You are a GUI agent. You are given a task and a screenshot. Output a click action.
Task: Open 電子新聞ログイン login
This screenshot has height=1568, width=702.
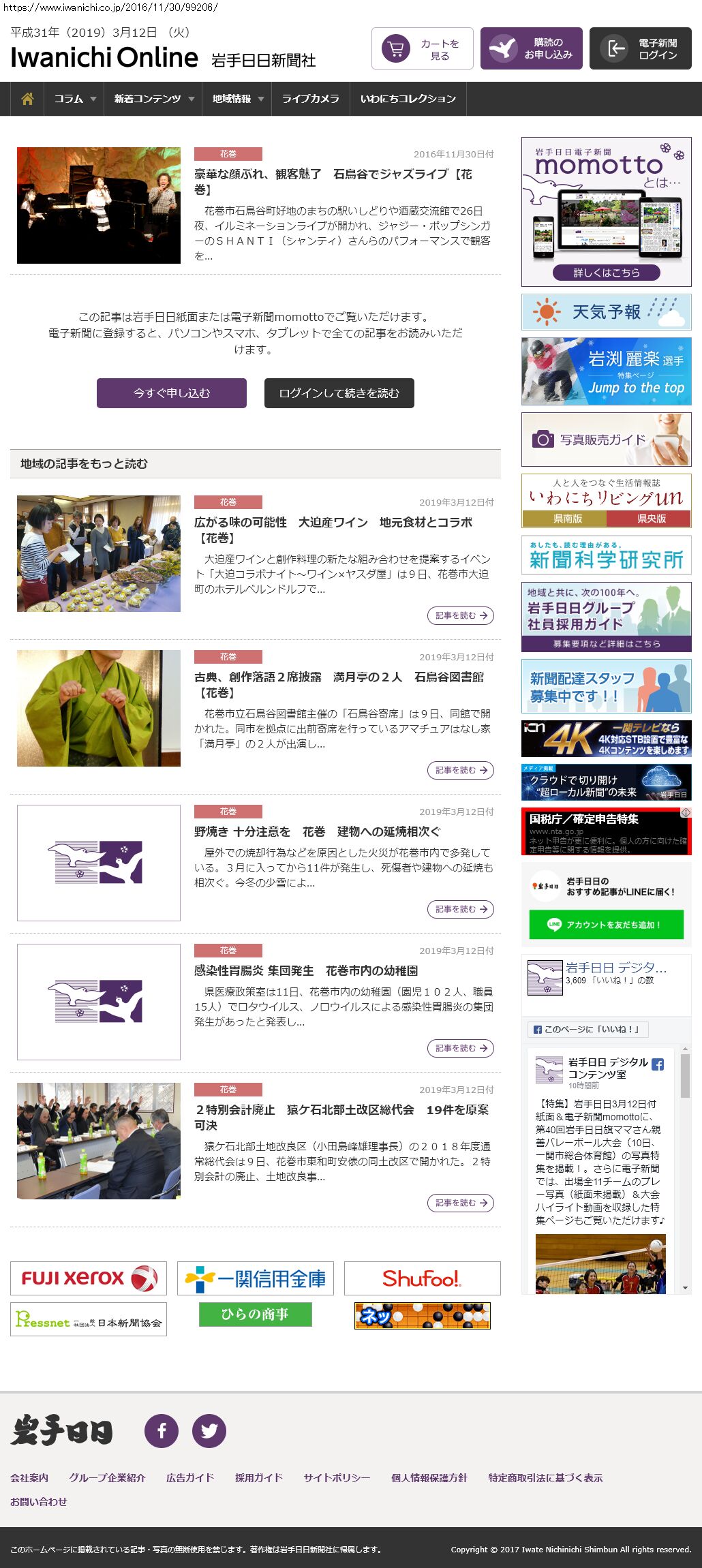pos(640,48)
